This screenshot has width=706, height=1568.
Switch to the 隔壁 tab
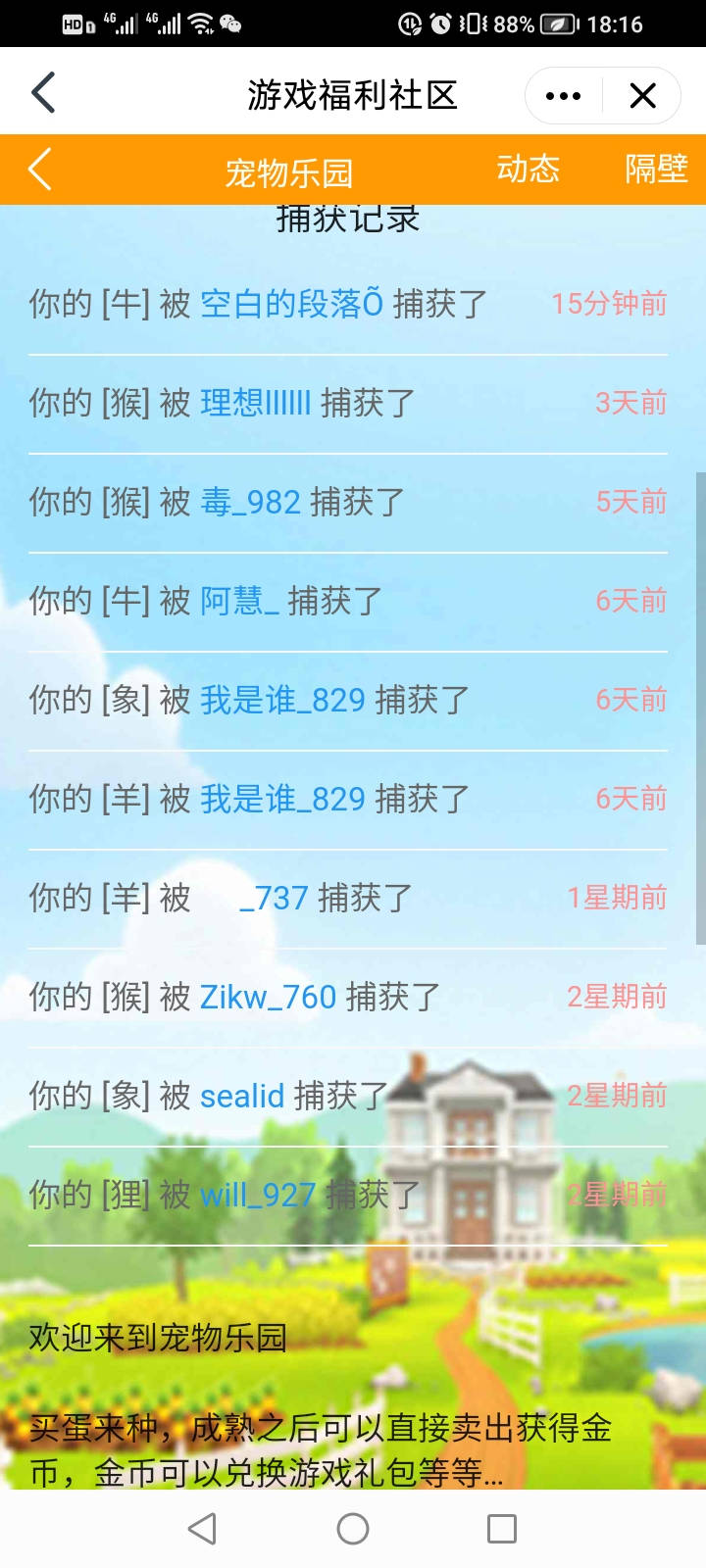(x=656, y=169)
